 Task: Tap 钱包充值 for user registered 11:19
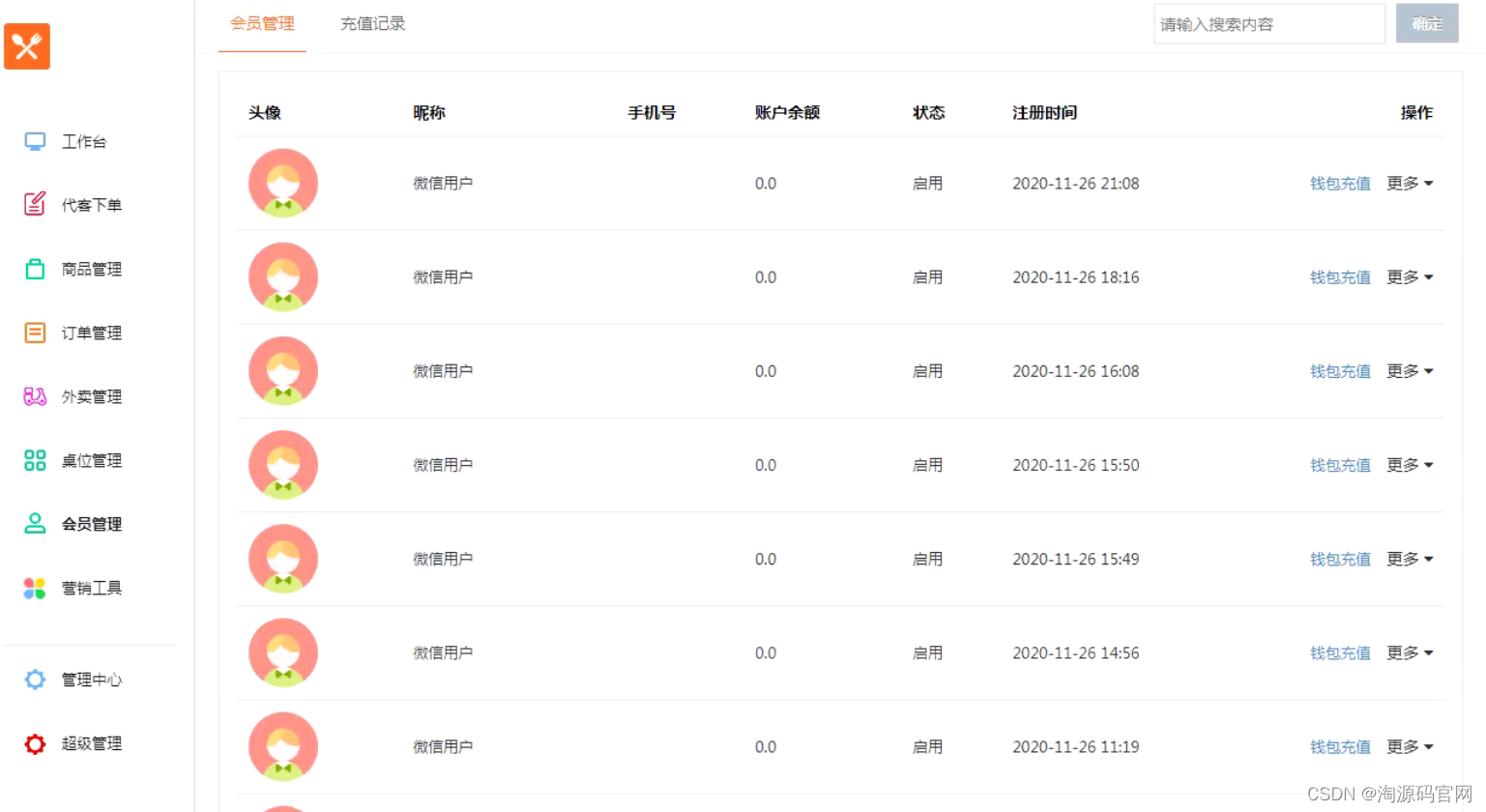1340,747
